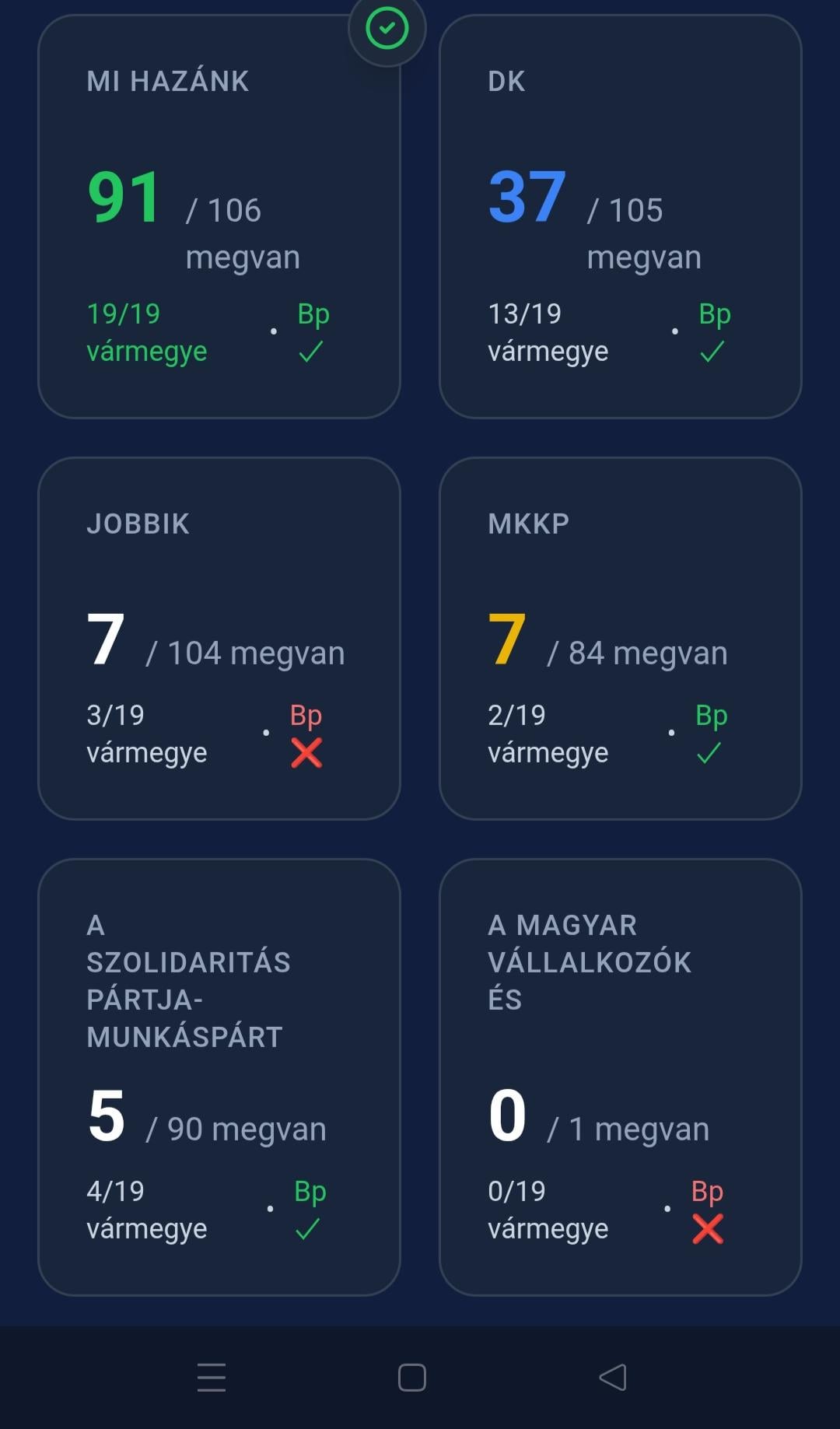Viewport: 840px width, 1429px height.
Task: Open A Szolidaritás Pártja-Munkáspárt card
Action: (x=219, y=1077)
